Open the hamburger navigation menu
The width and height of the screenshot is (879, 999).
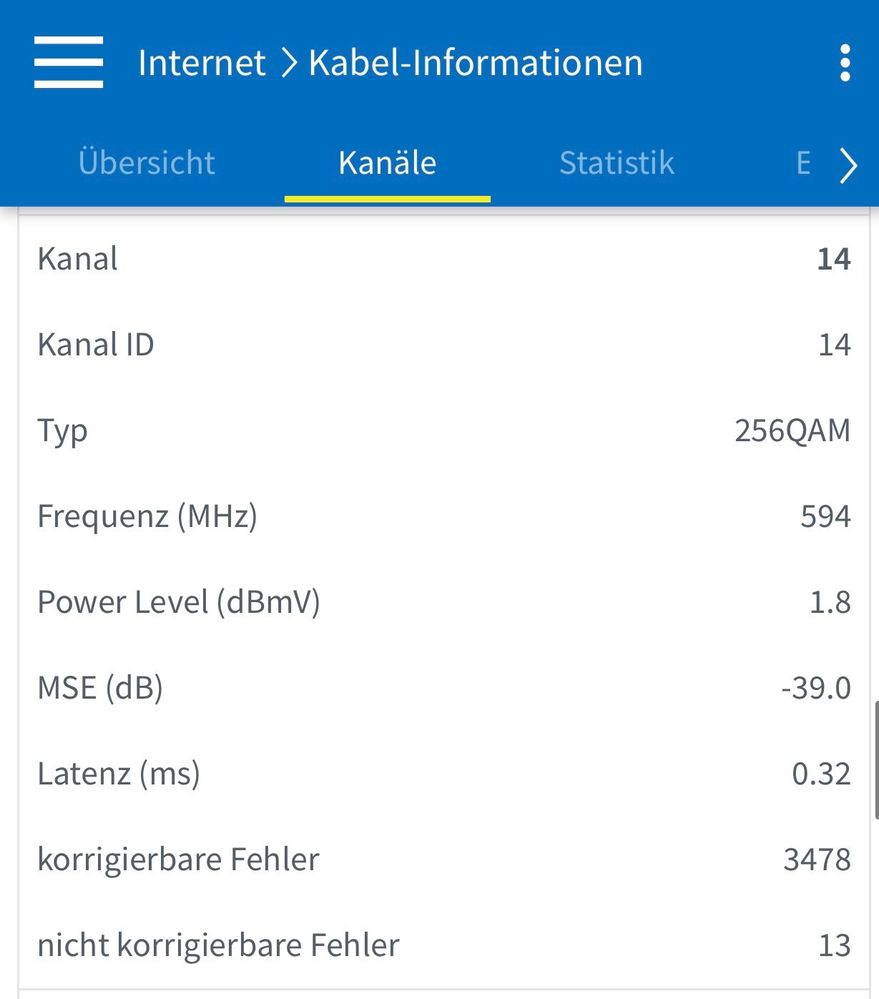pos(68,62)
